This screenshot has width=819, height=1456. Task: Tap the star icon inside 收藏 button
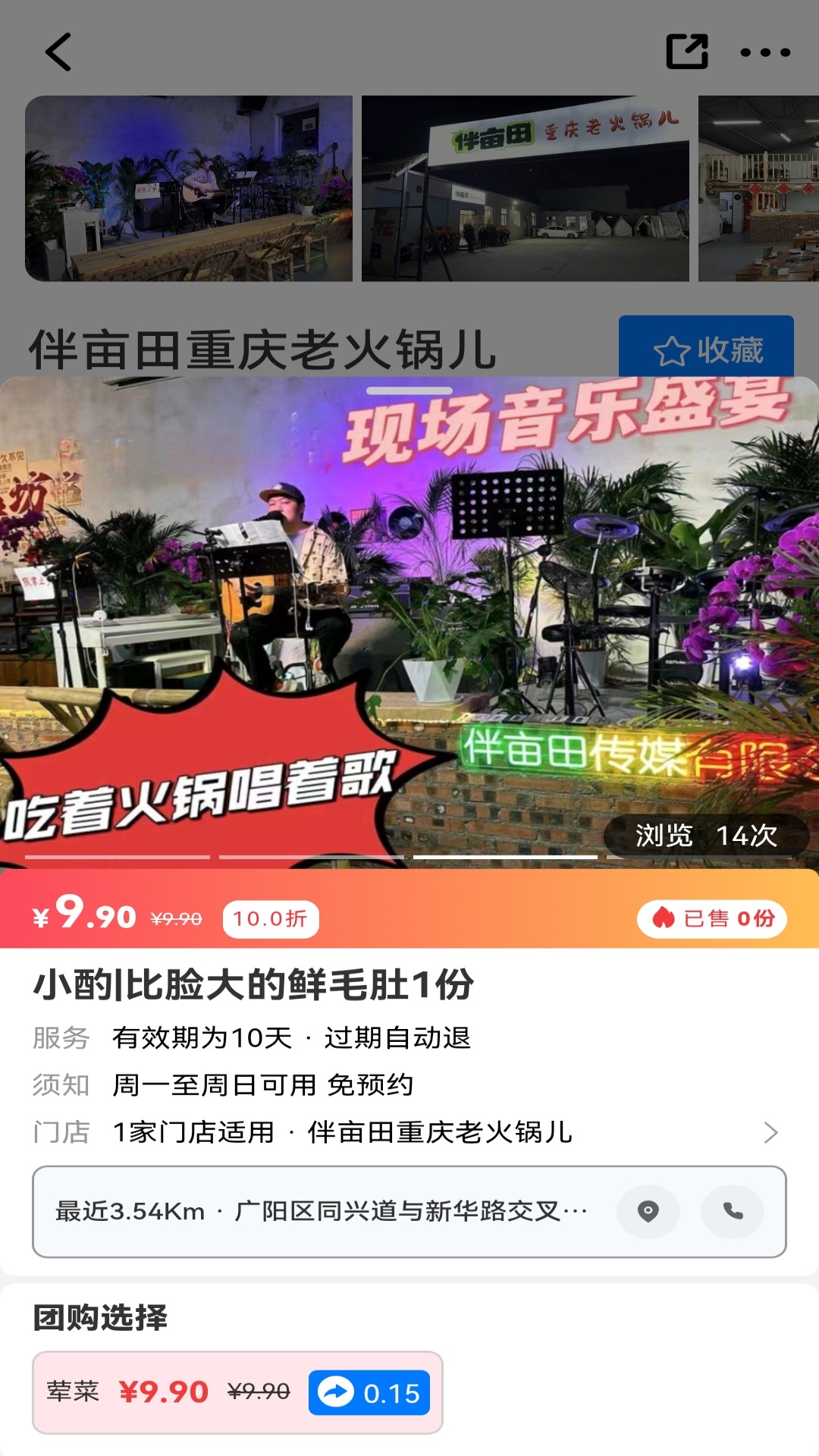coord(673,350)
